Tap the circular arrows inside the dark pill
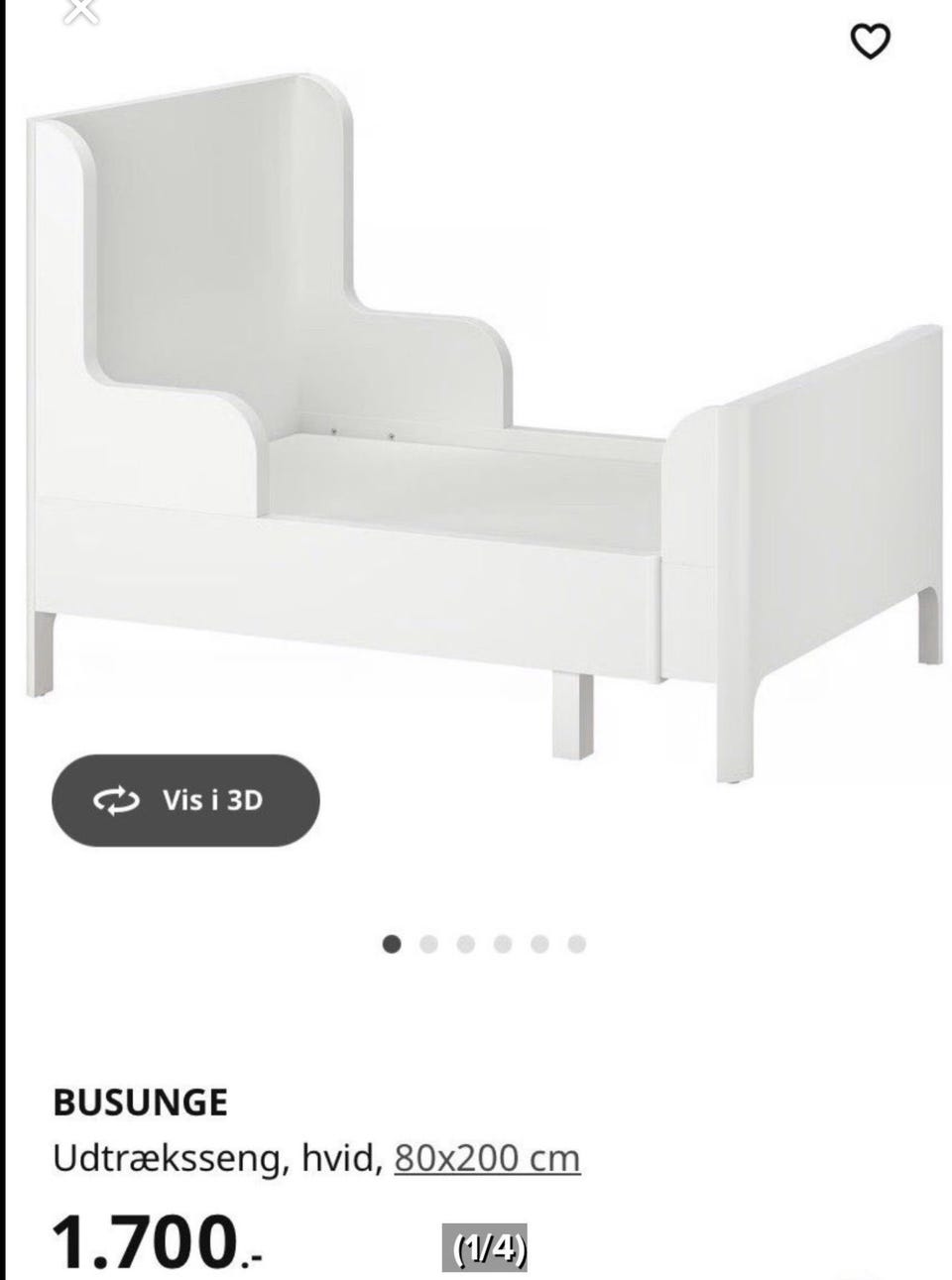 point(116,803)
